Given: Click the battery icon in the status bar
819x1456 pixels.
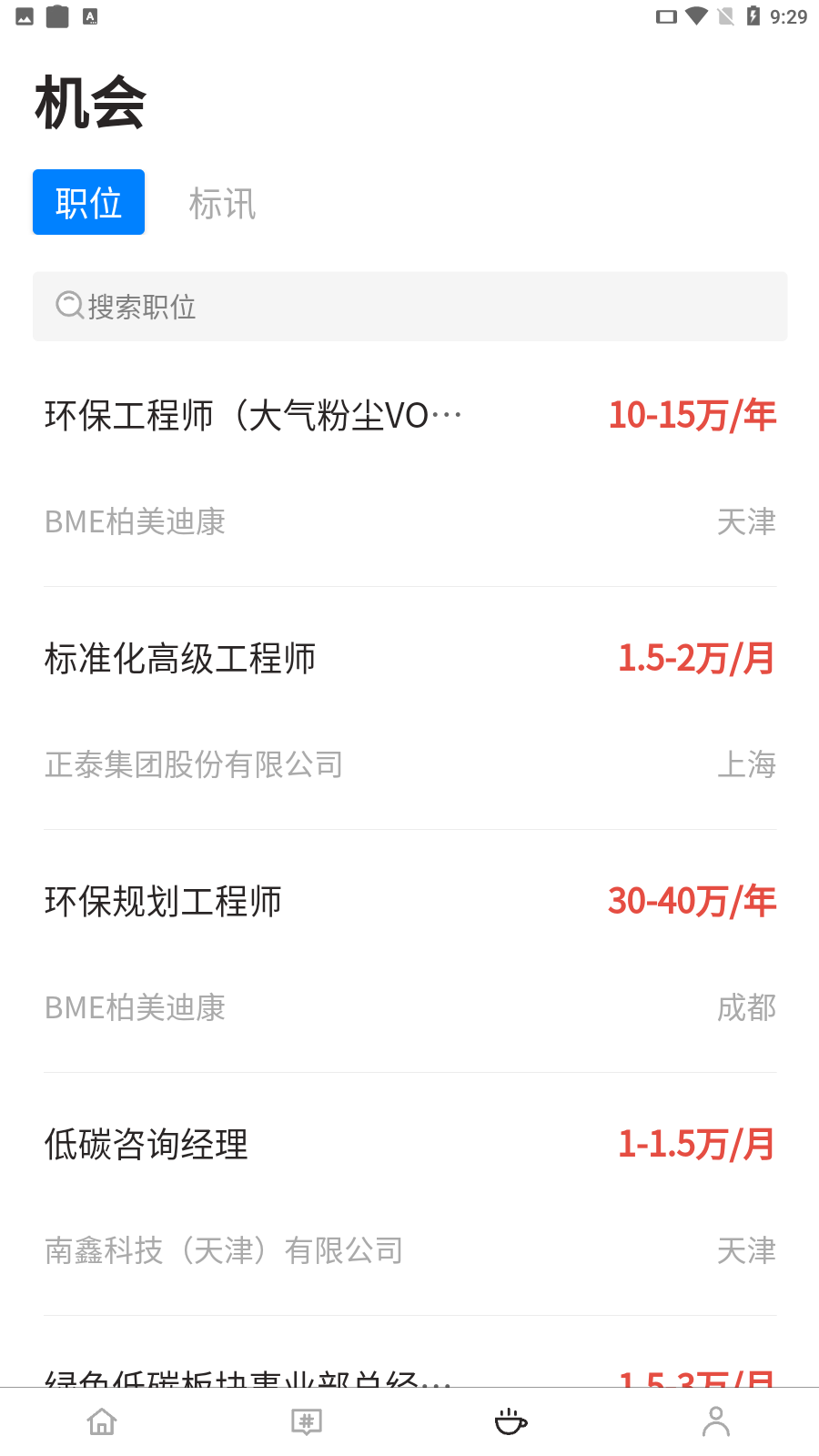Looking at the screenshot, I should 753,15.
